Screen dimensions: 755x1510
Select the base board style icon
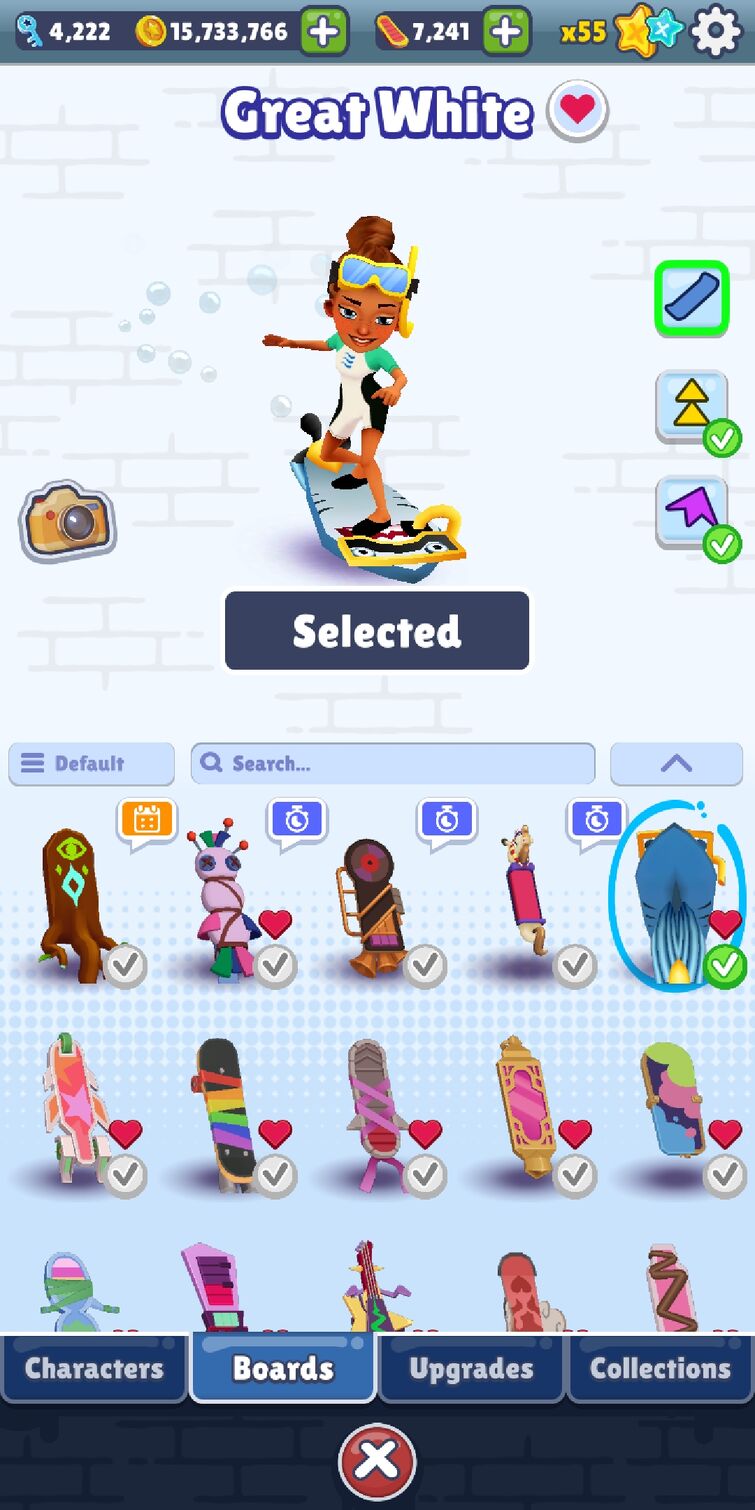[691, 298]
